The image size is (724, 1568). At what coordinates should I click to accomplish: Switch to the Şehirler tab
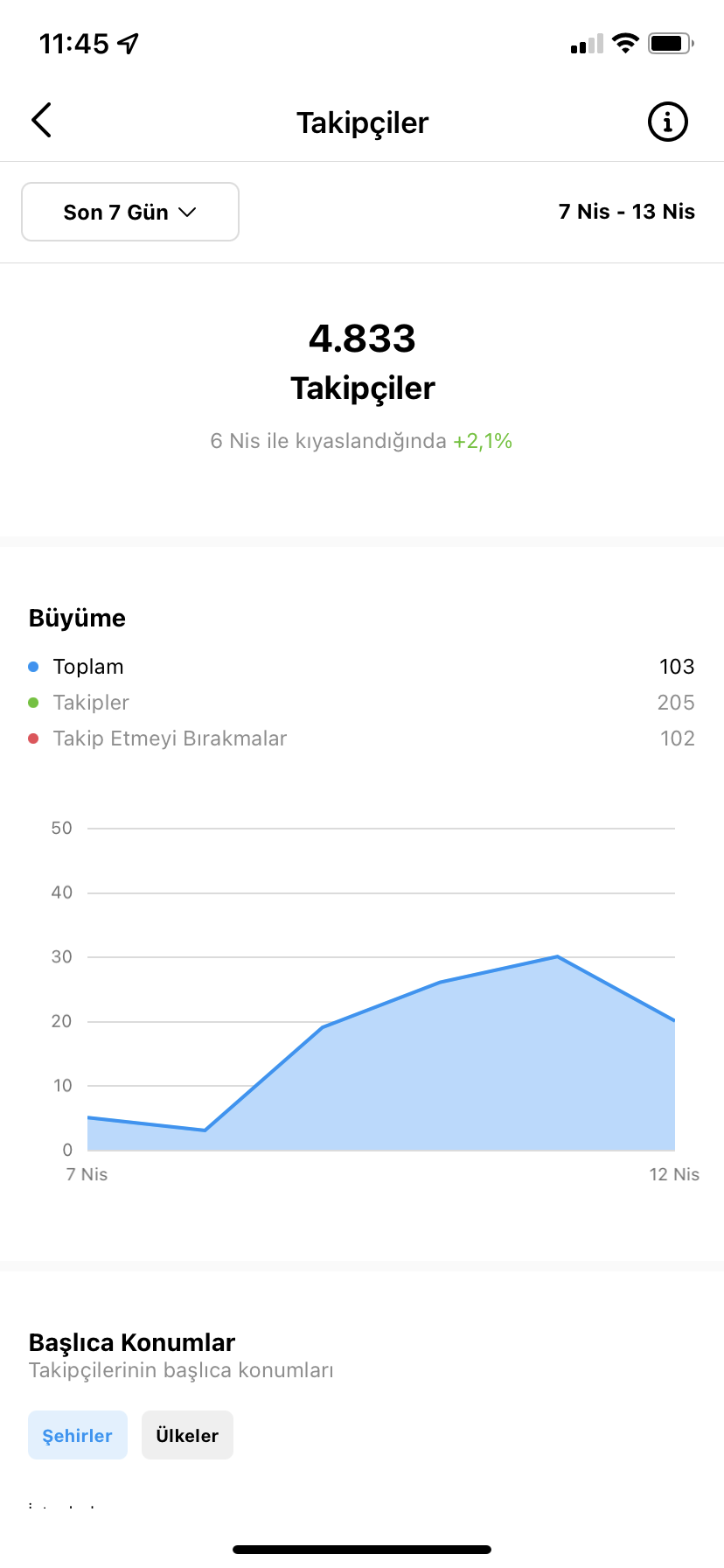78,1435
